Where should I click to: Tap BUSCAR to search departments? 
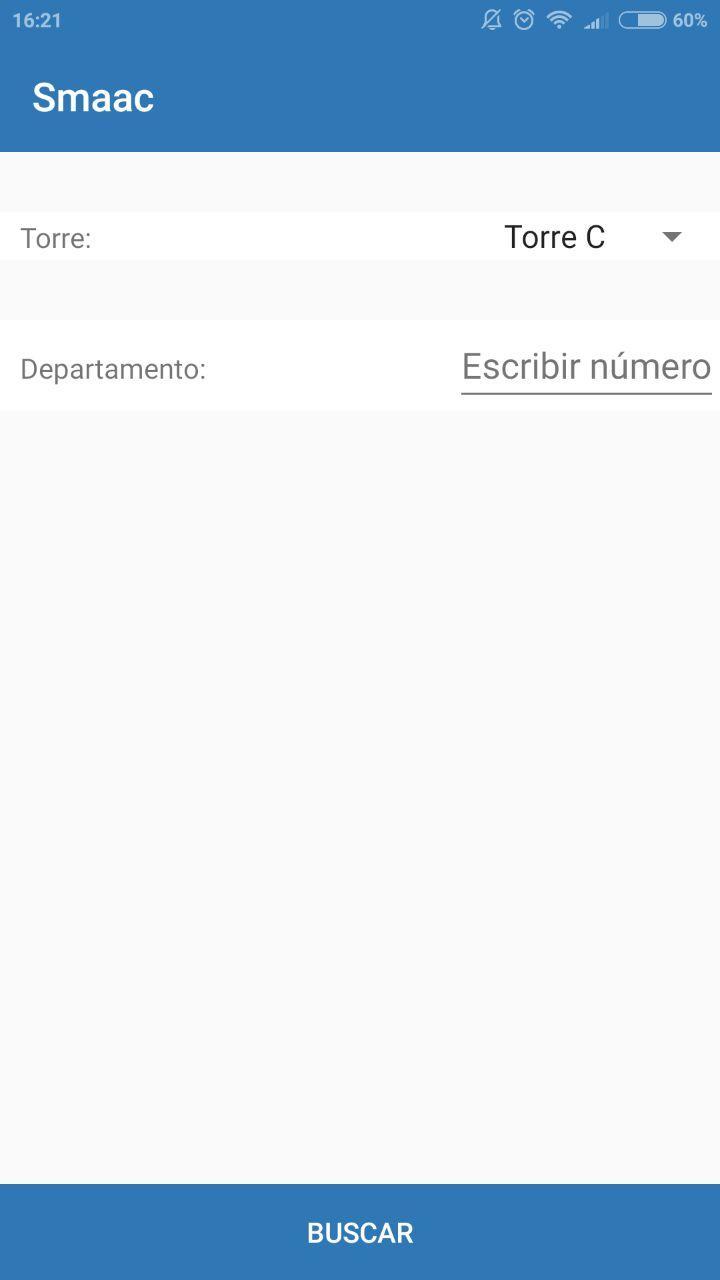(x=360, y=1232)
